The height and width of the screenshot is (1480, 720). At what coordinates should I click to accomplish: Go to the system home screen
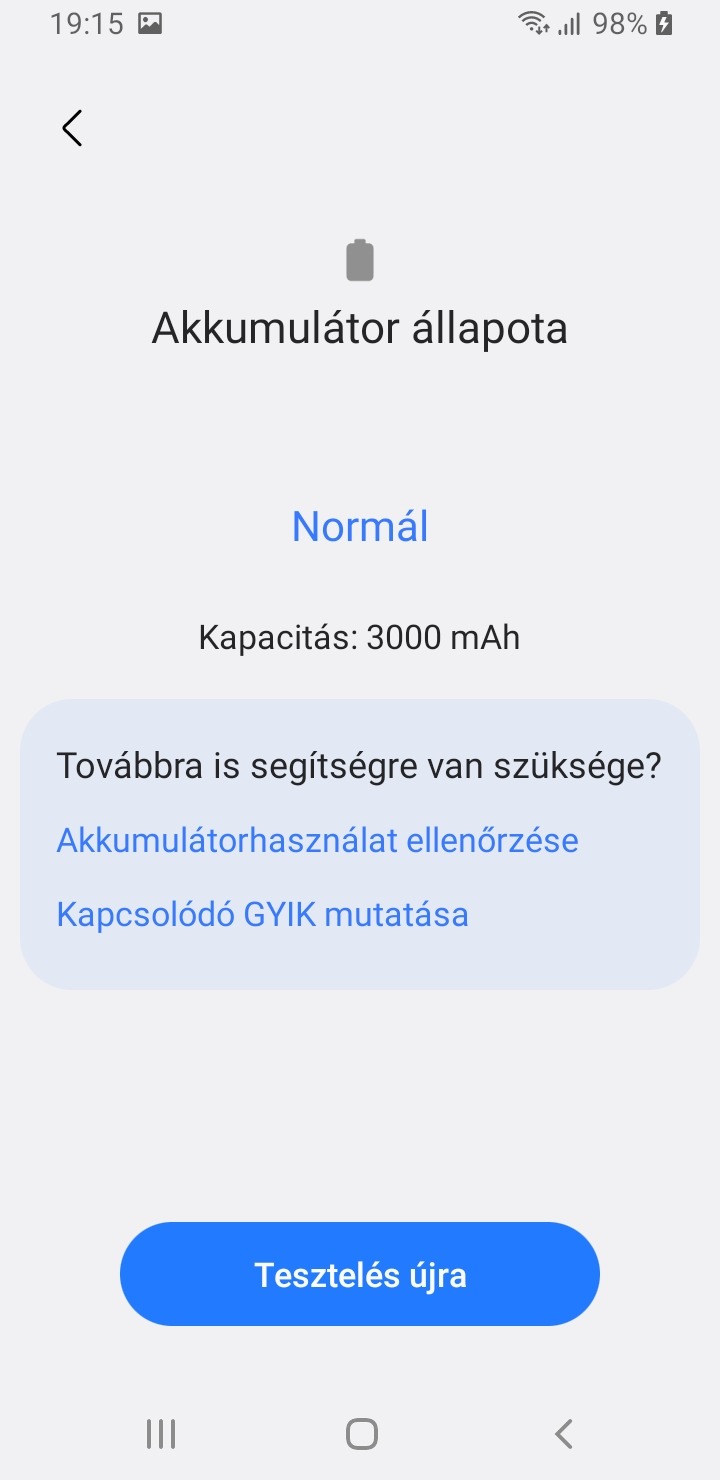click(x=361, y=1434)
